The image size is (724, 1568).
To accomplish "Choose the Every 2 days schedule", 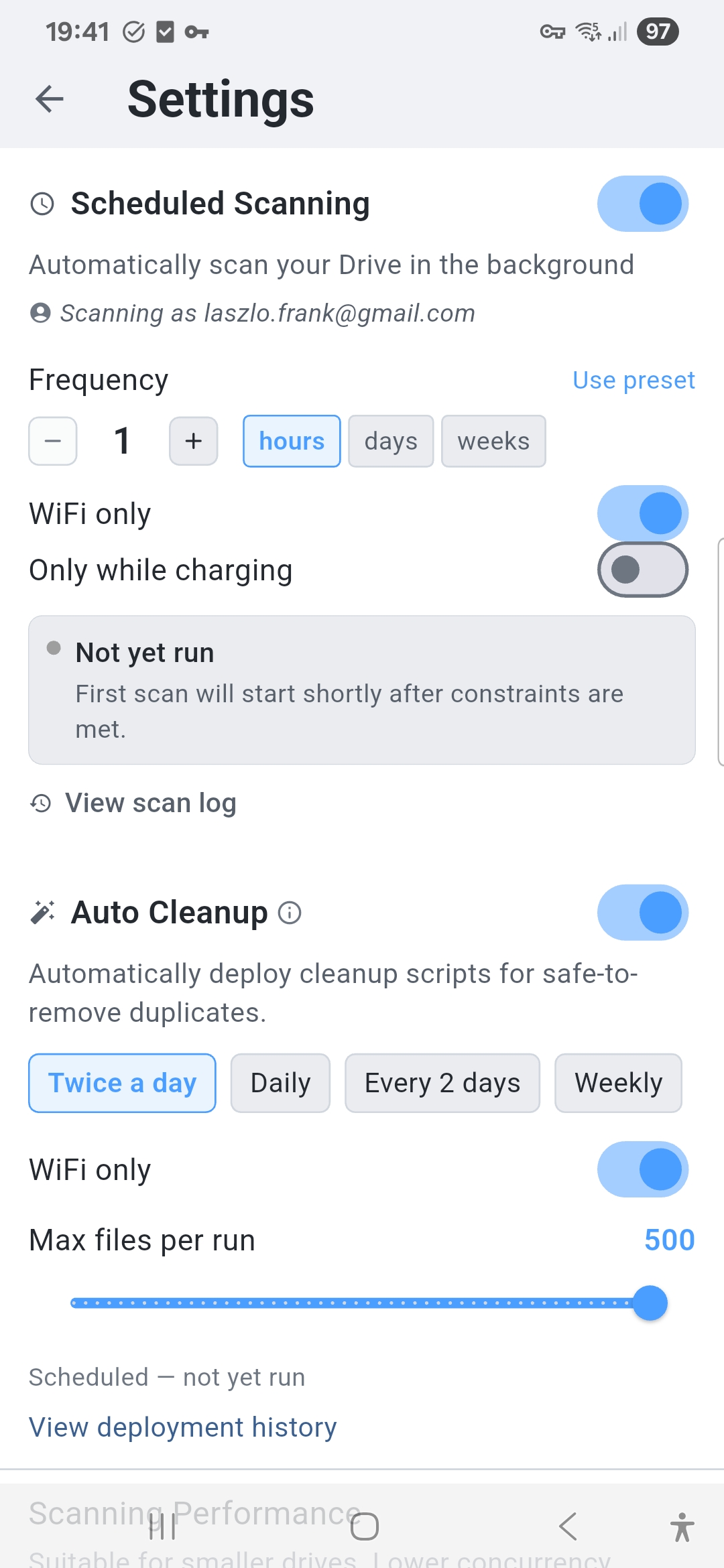I will (442, 1083).
